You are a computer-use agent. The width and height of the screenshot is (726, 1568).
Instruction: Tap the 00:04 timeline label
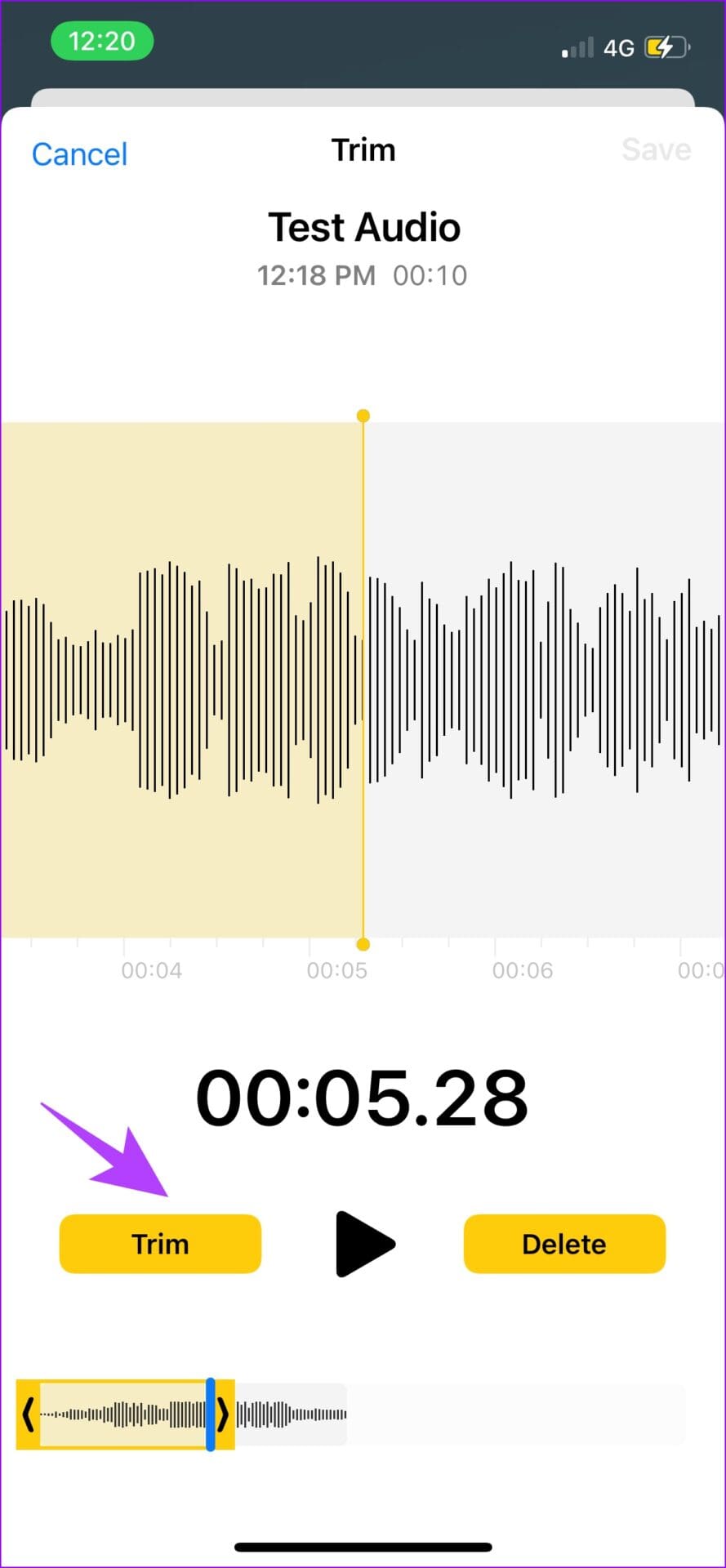pos(151,970)
